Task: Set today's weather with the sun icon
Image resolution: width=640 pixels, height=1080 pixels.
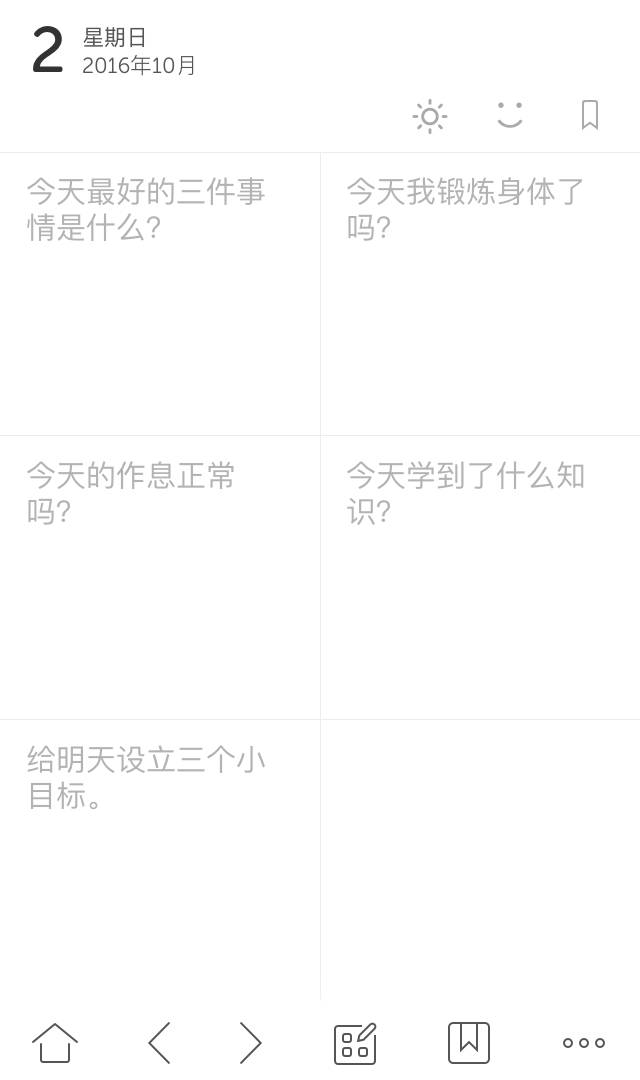Action: pyautogui.click(x=430, y=116)
